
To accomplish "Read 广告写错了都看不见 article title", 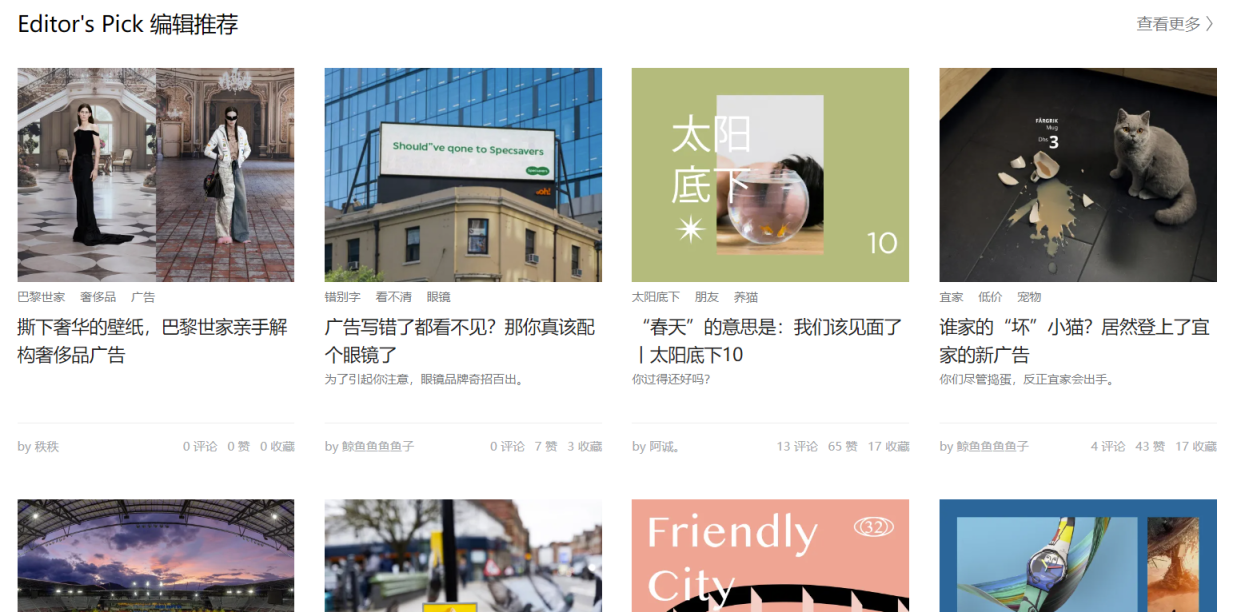I will coord(460,341).
